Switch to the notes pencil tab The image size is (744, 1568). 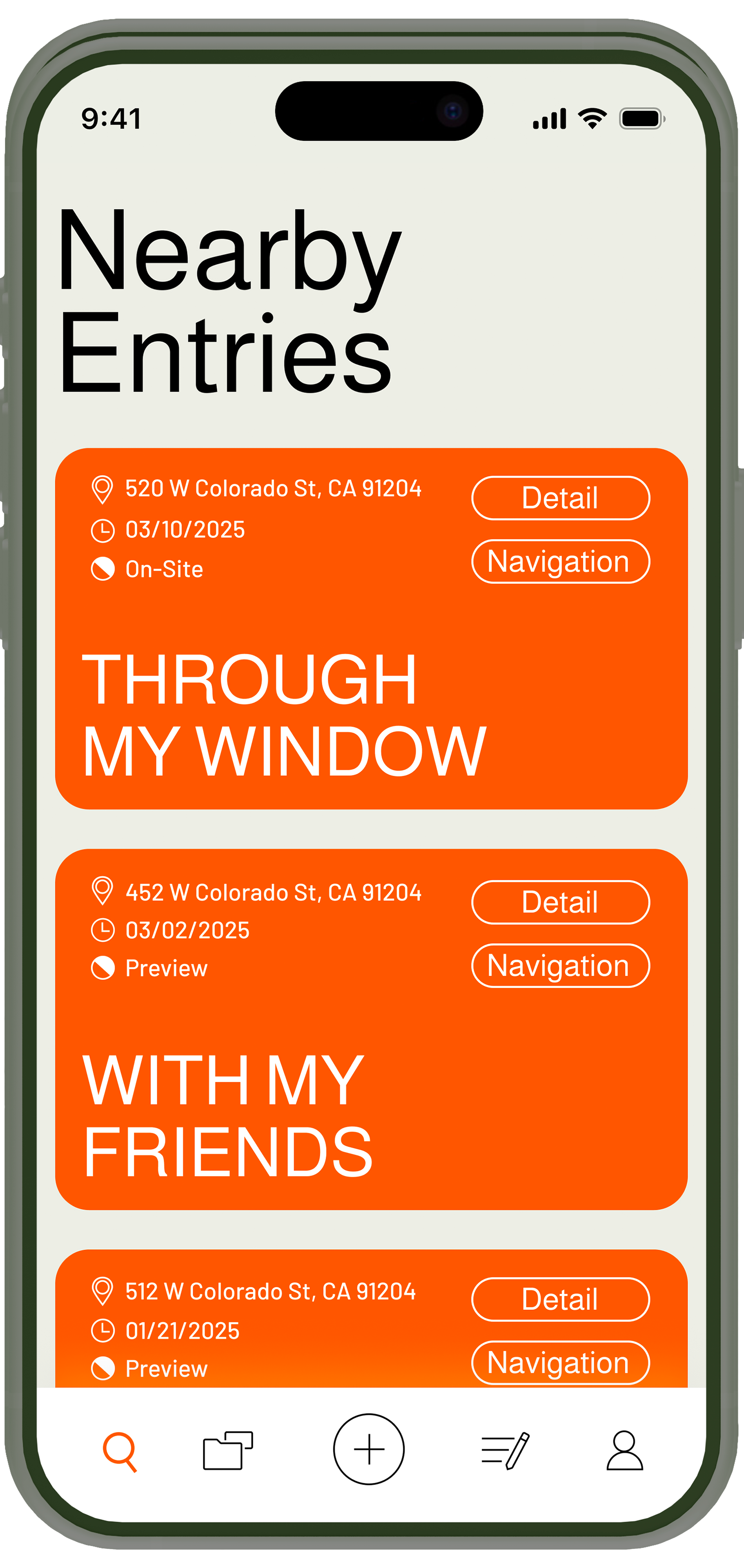point(505,1451)
